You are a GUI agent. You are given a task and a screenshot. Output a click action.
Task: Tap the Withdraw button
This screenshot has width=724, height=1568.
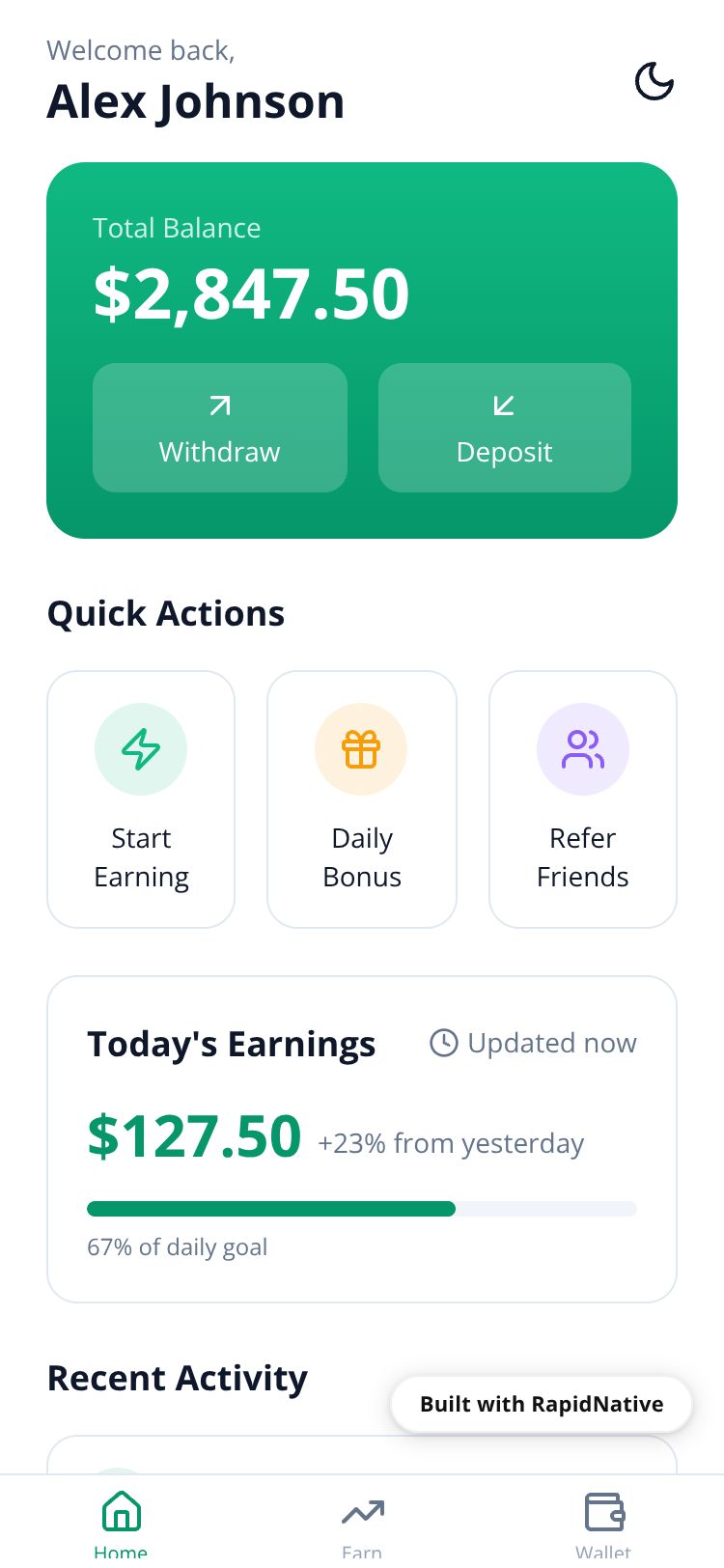click(220, 428)
